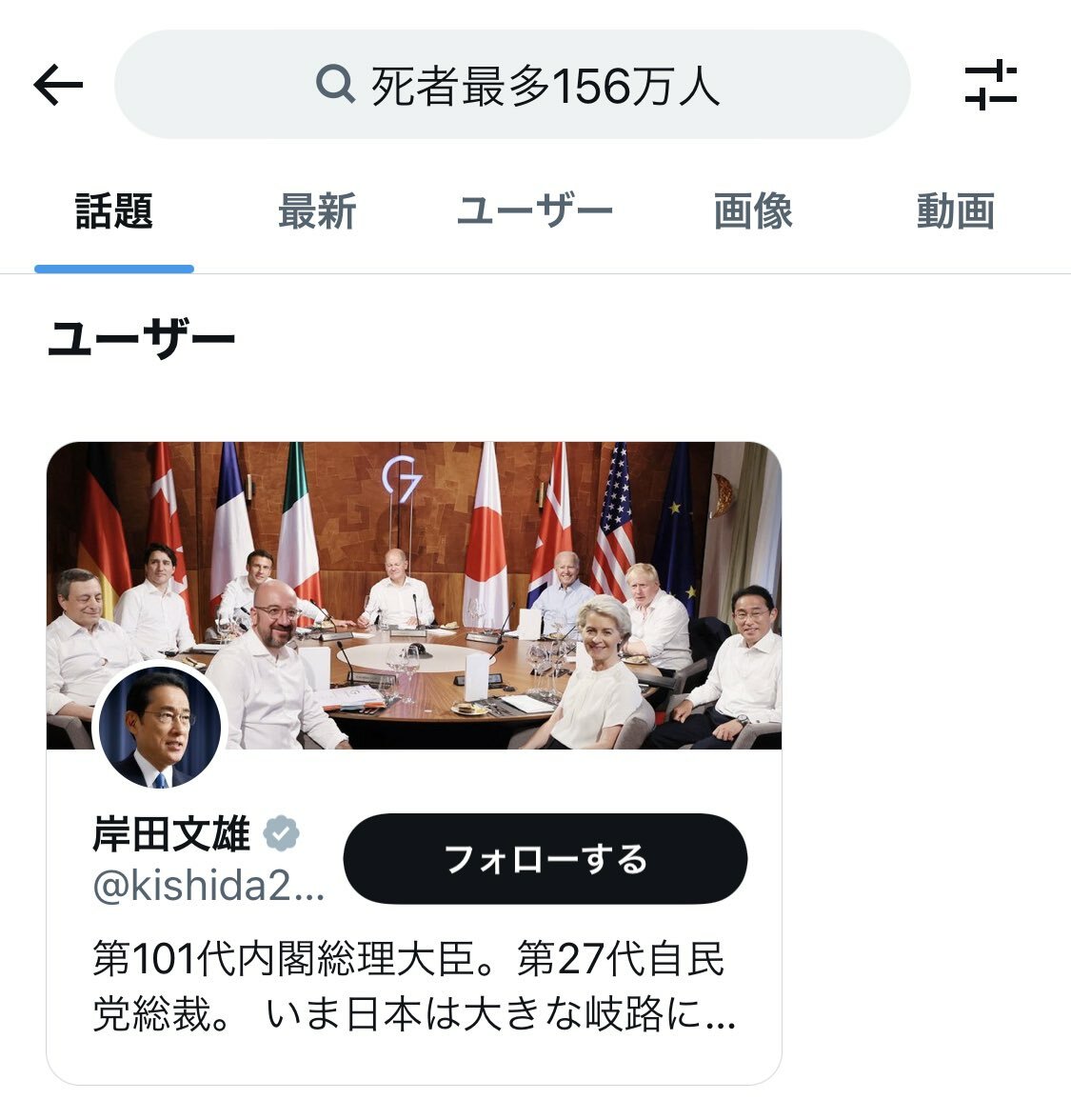The image size is (1071, 1120).
Task: Select the 話題 tab
Action: [x=114, y=211]
